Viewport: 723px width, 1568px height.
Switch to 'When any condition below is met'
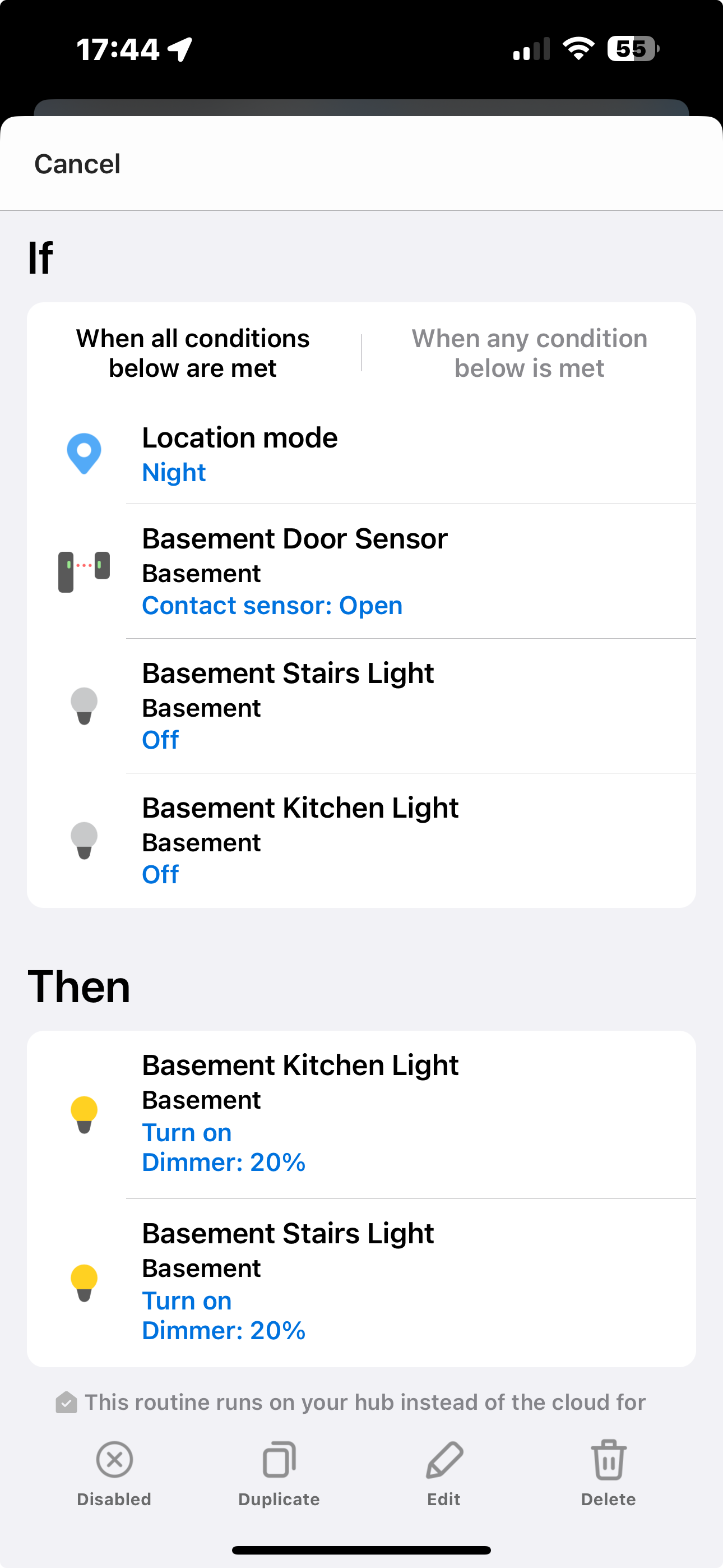pyautogui.click(x=529, y=353)
